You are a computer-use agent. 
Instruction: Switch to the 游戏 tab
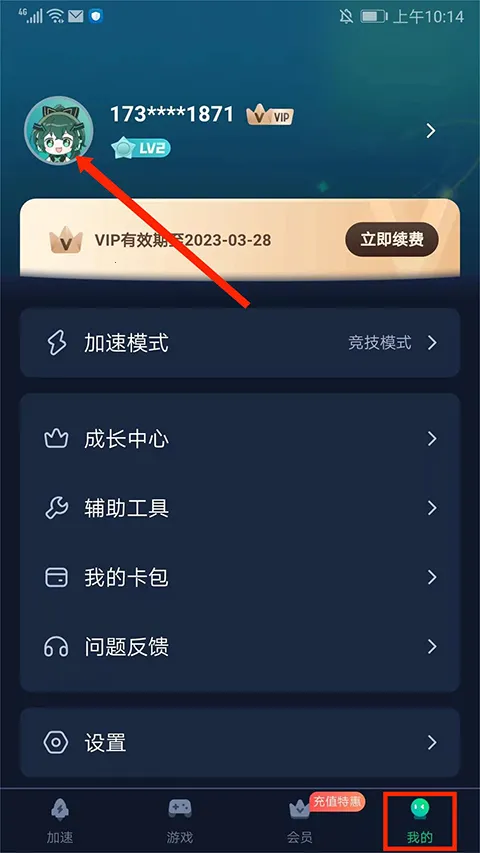coord(180,821)
